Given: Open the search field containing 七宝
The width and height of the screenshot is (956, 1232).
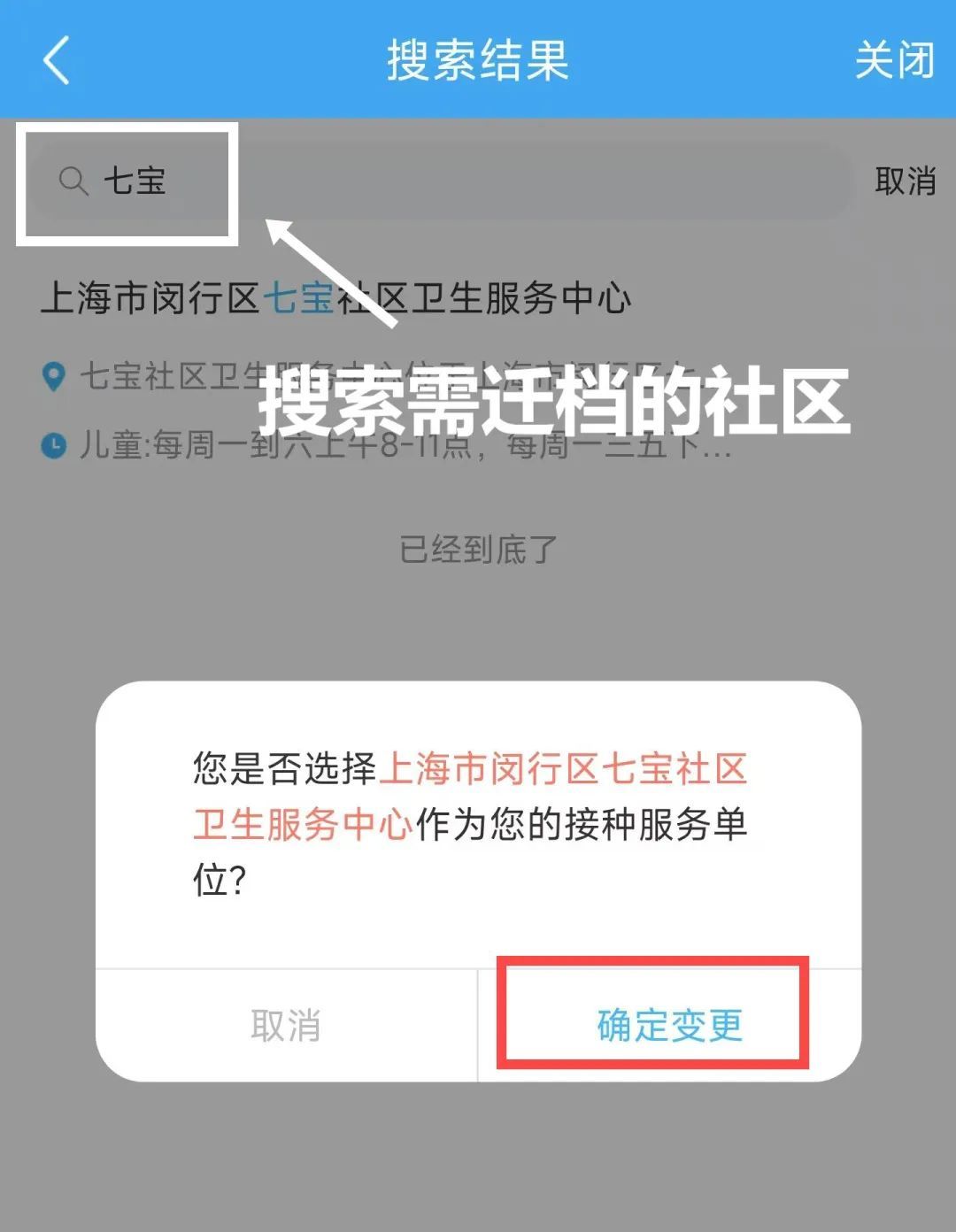Looking at the screenshot, I should [443, 181].
